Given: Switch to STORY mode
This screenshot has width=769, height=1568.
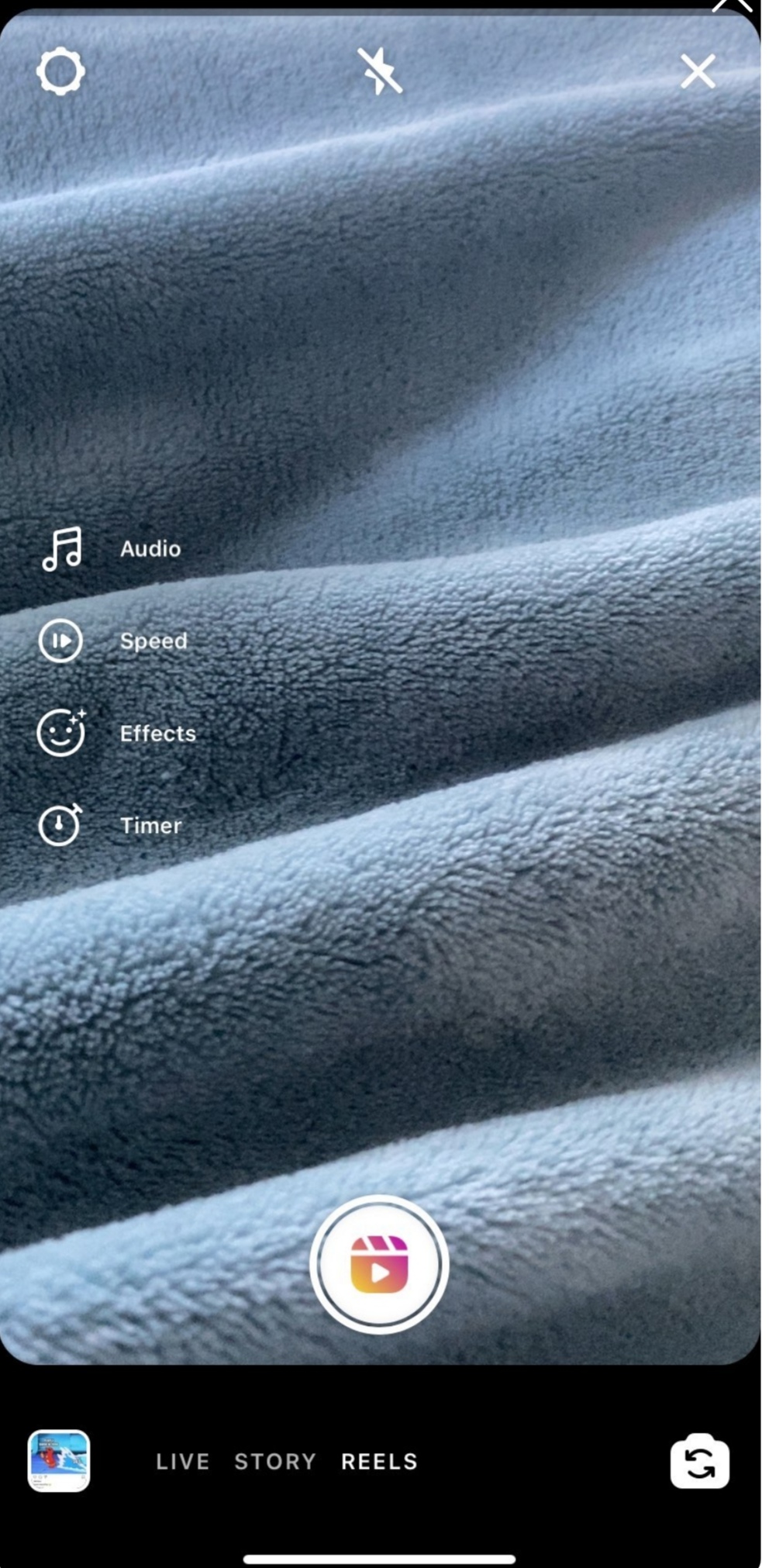Looking at the screenshot, I should point(275,1462).
